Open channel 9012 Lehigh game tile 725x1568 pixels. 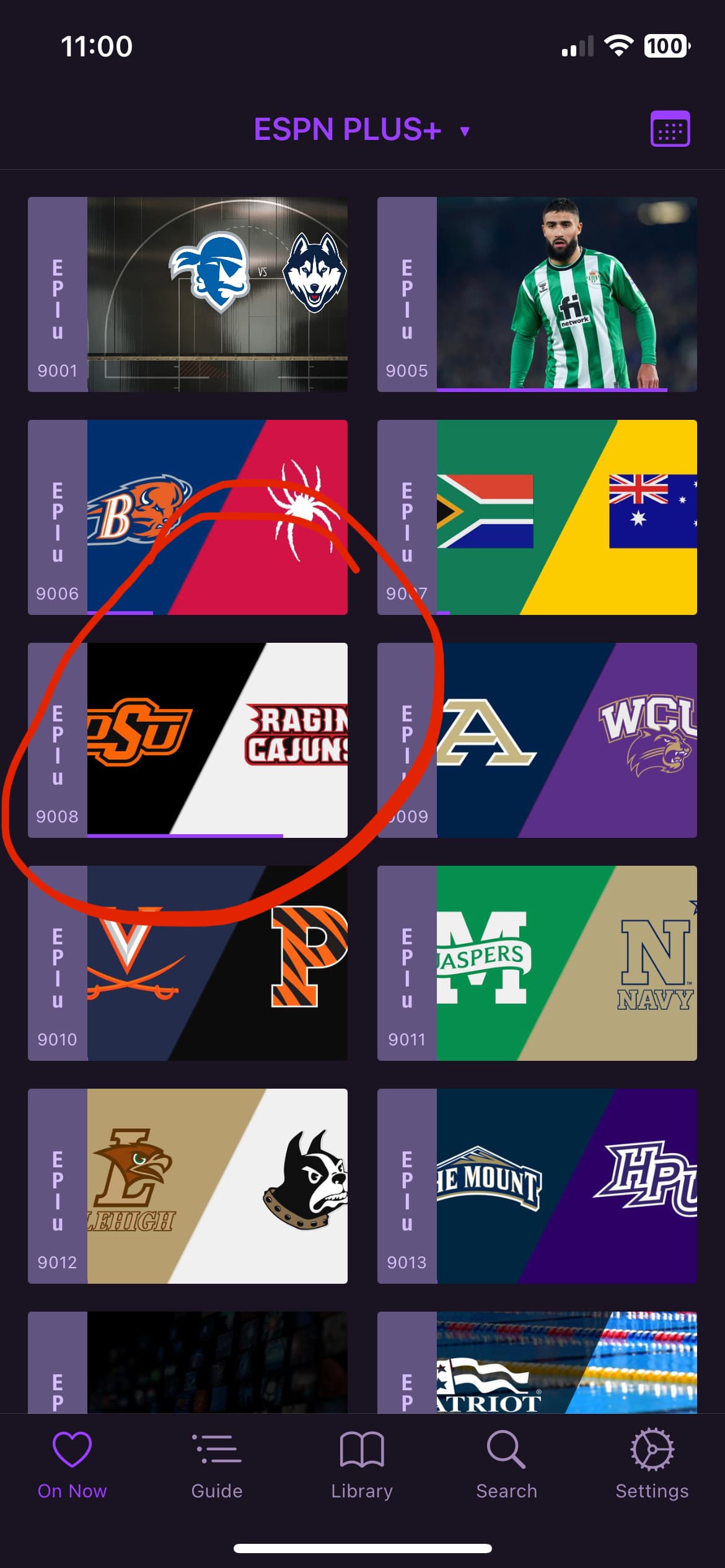217,1186
